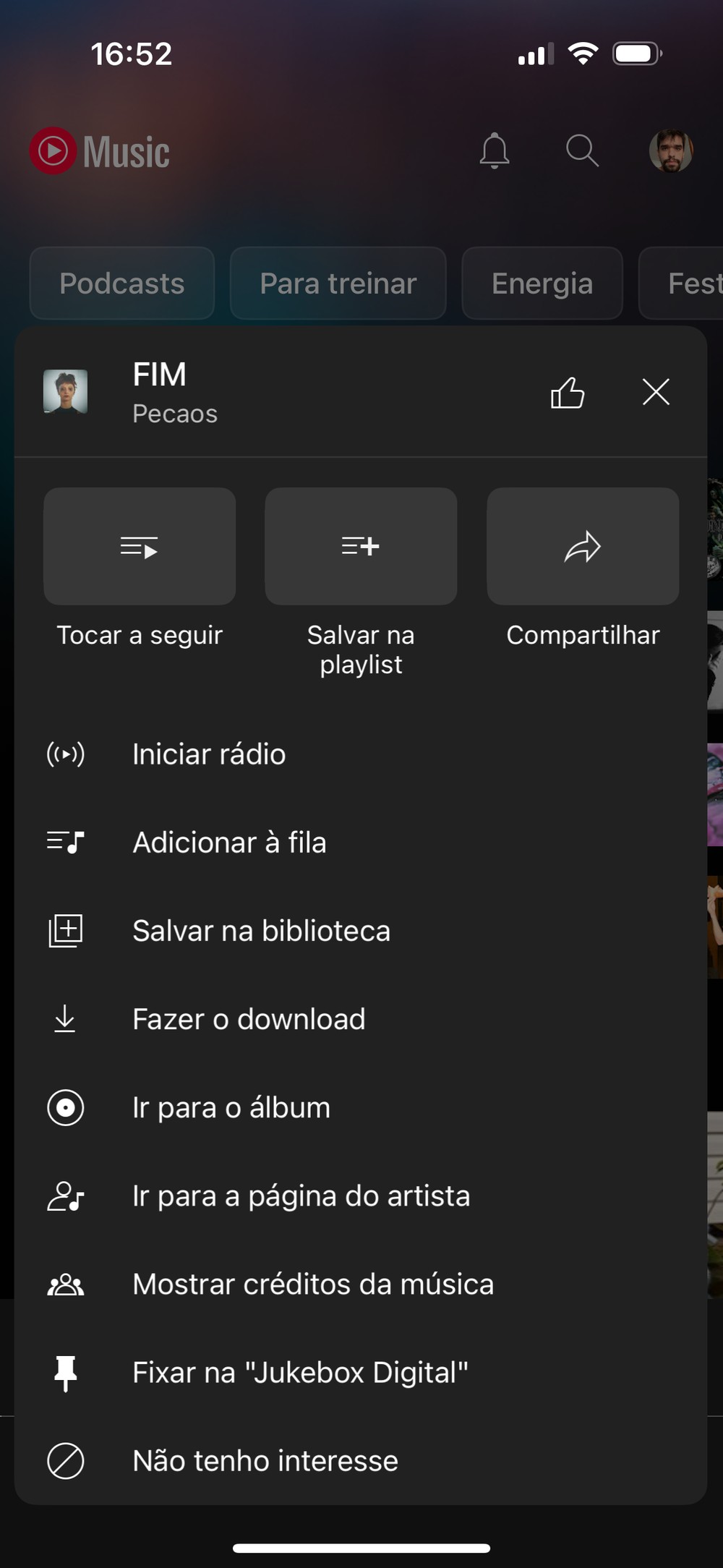Mark Não tenho interesse
723x1568 pixels.
(265, 1460)
